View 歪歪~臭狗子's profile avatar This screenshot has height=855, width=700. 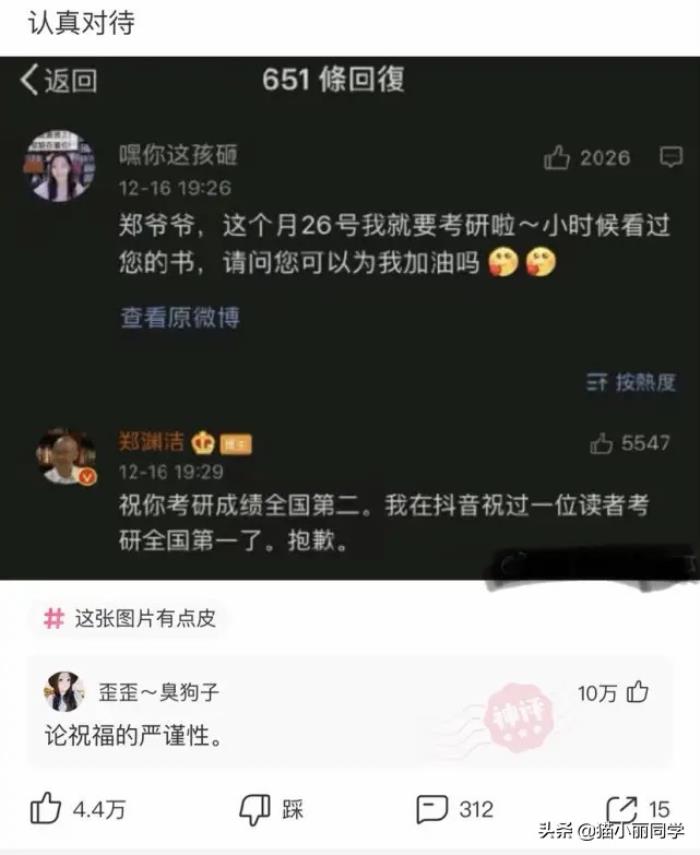[65, 692]
